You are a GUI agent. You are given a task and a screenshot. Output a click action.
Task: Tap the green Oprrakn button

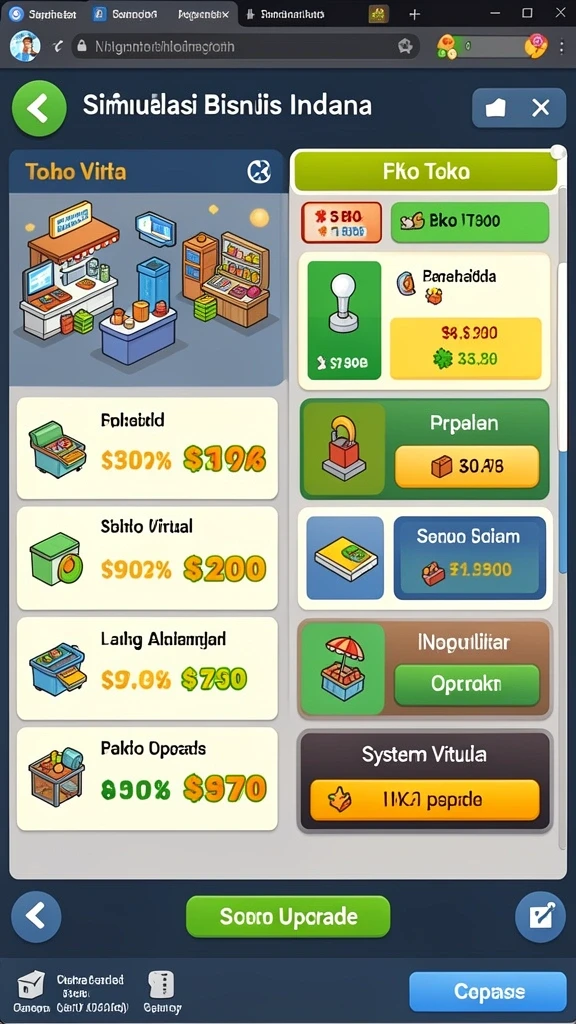click(x=467, y=684)
